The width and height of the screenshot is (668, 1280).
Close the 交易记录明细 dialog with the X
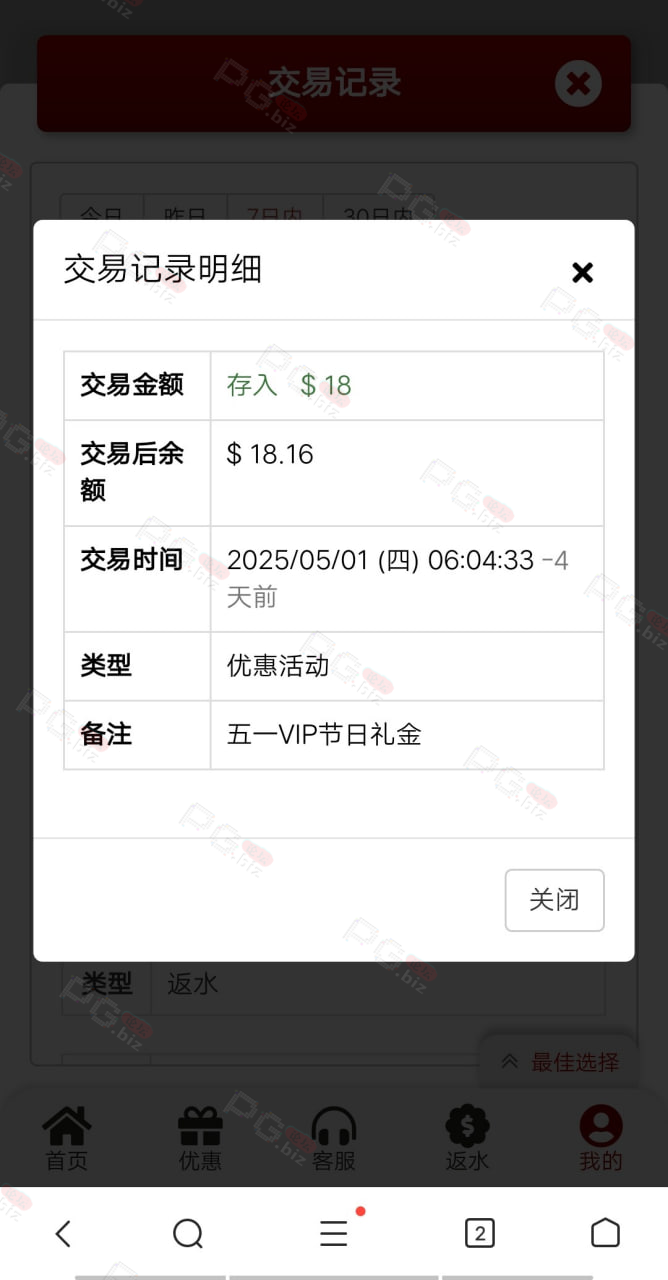coord(582,272)
